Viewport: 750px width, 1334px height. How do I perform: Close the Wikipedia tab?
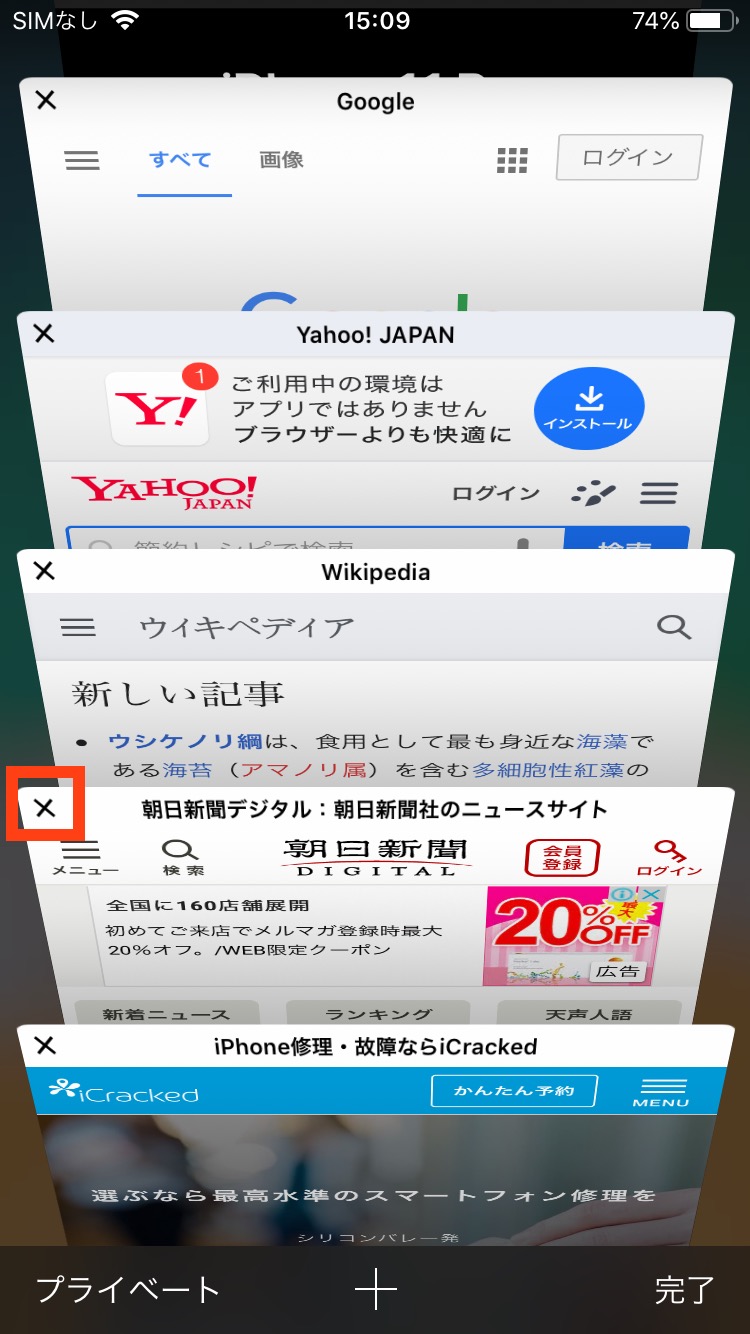pos(44,571)
